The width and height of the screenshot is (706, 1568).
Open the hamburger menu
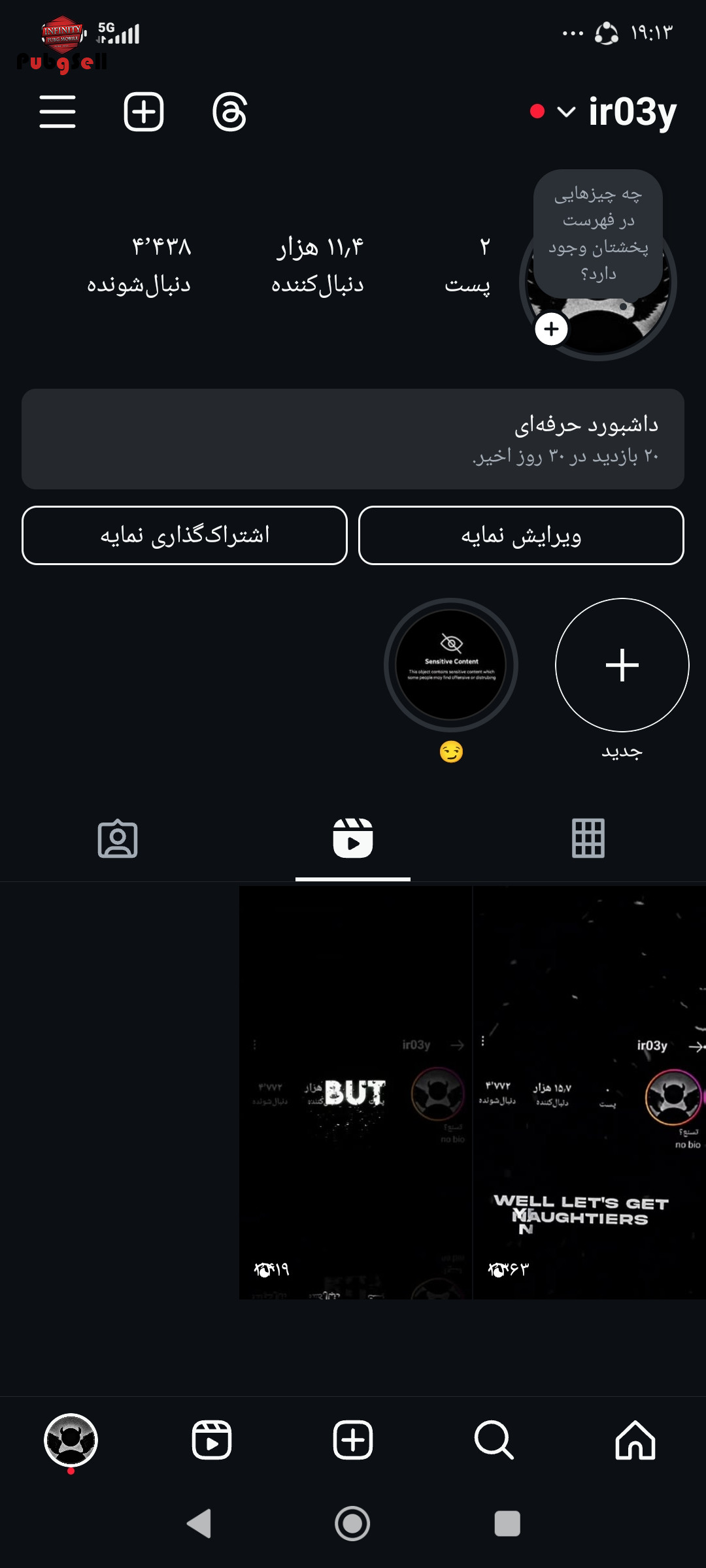[58, 112]
